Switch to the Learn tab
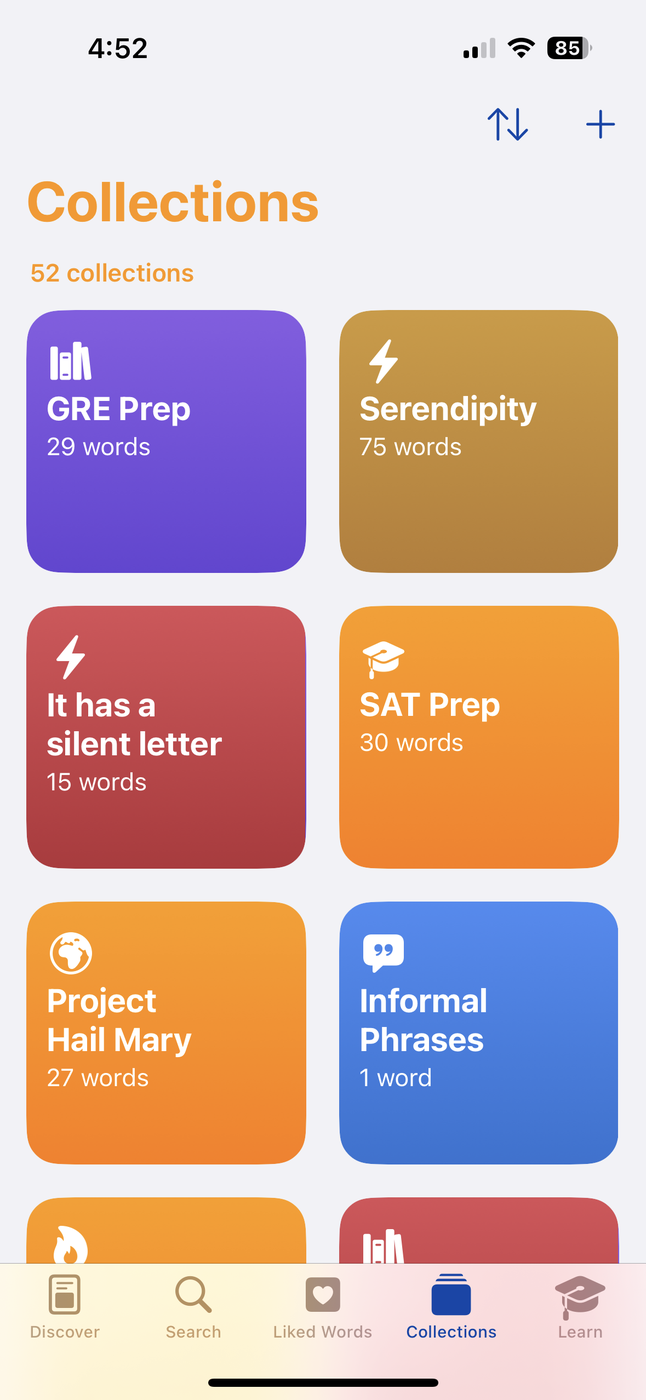This screenshot has height=1400, width=646. tap(580, 1308)
